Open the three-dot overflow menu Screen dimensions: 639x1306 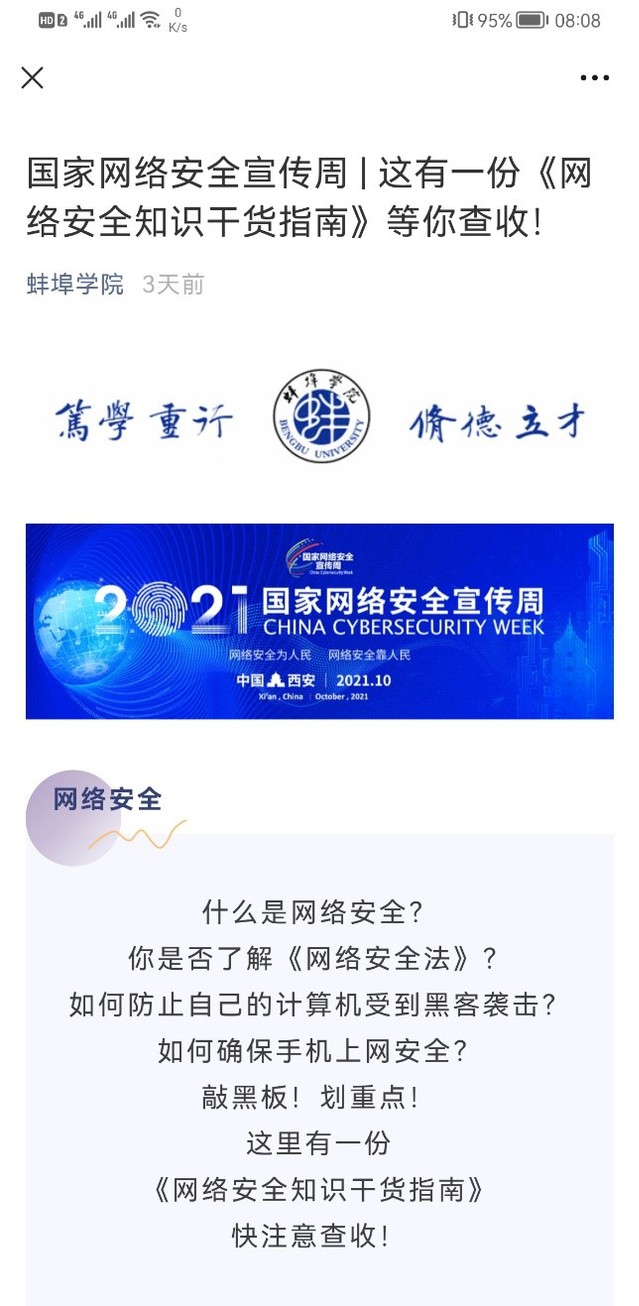[594, 78]
